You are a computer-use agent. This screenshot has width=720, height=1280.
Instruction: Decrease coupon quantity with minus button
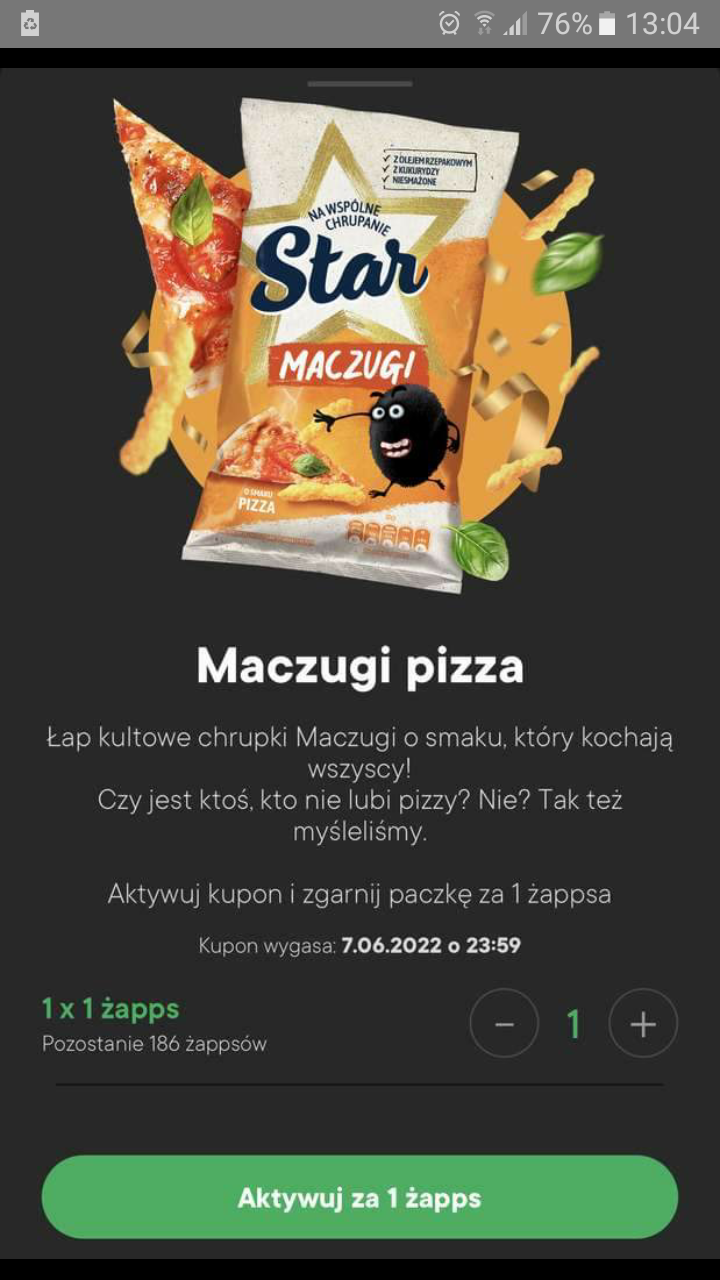(504, 1023)
